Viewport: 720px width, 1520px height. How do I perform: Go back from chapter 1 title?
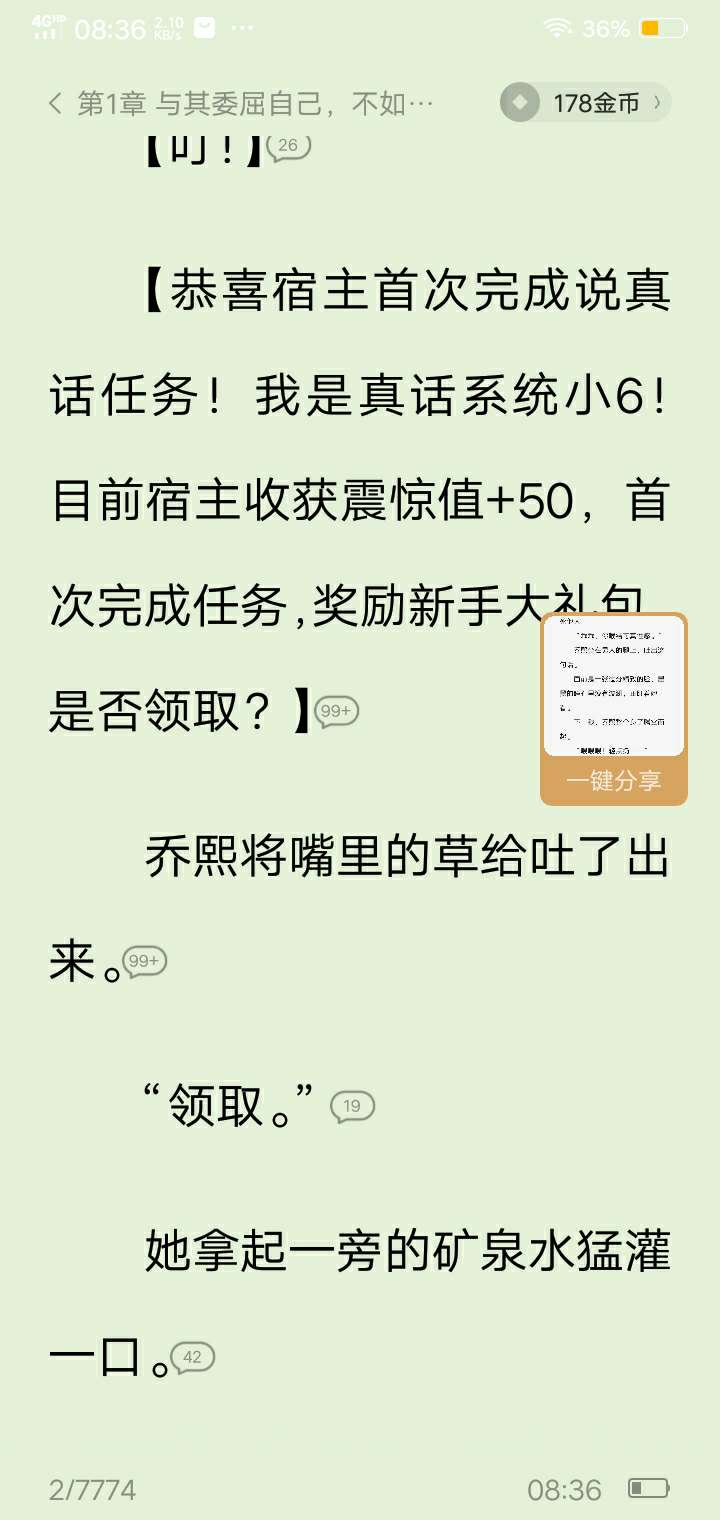(x=55, y=103)
